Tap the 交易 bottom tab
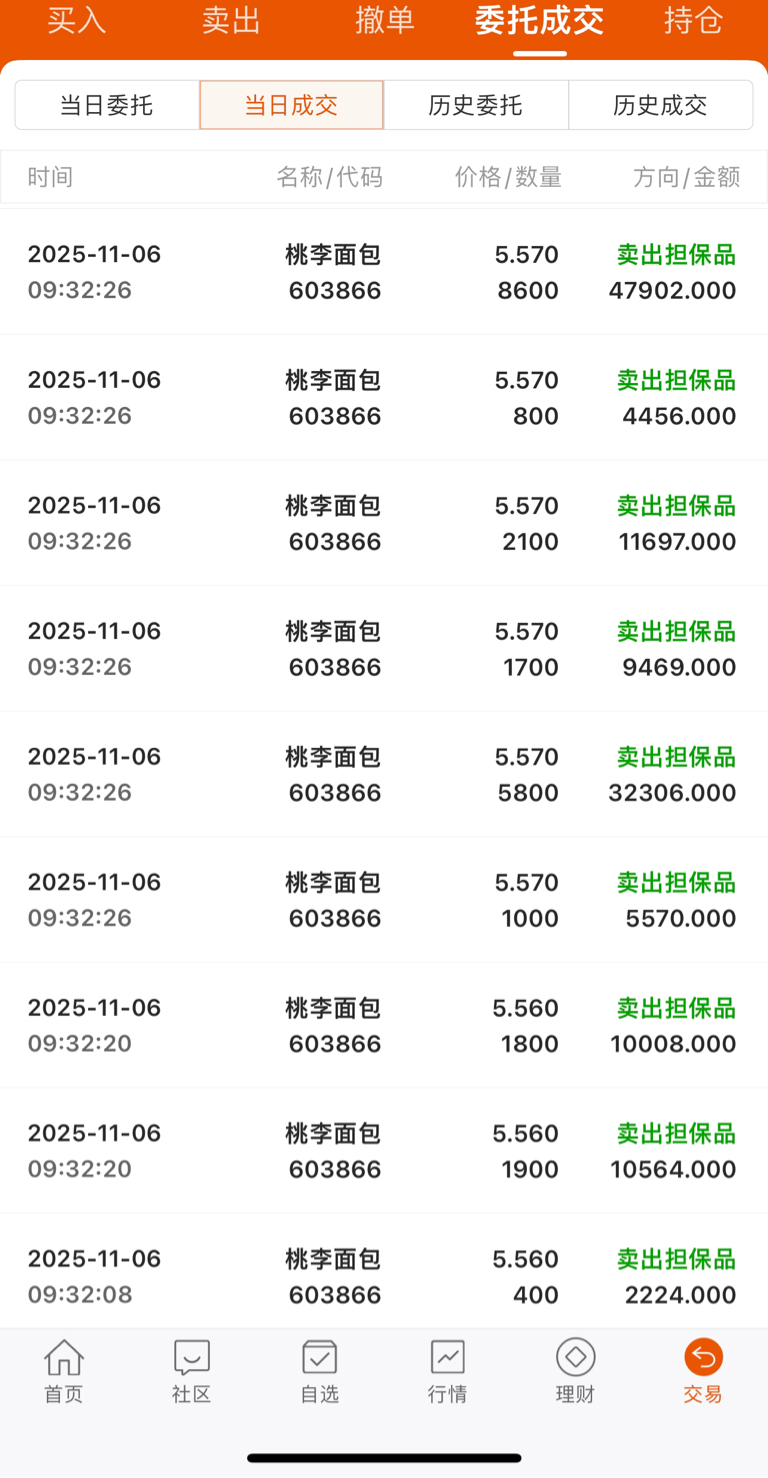768x1478 pixels. [703, 1372]
